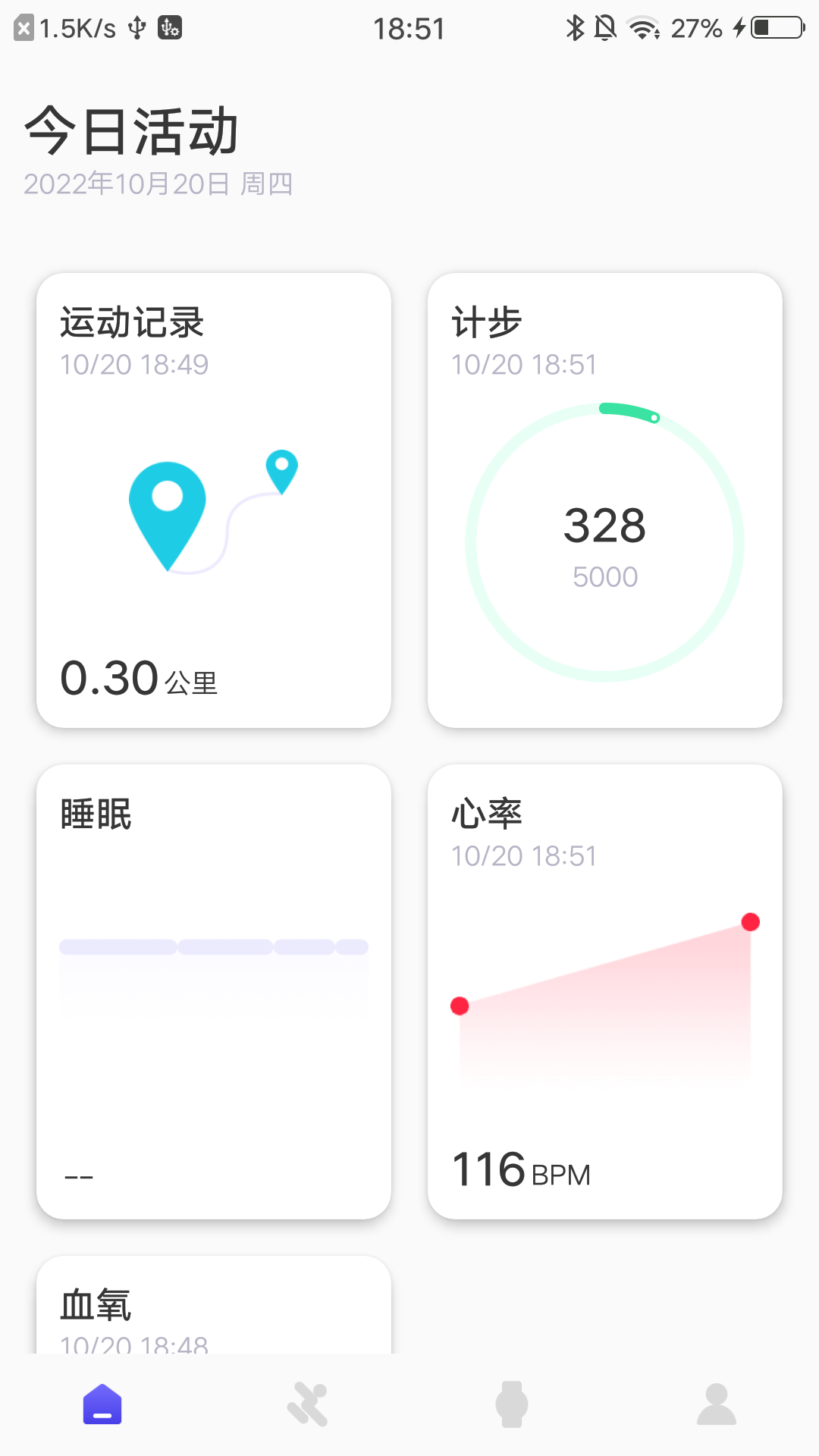
Task: Open the profile person icon
Action: pyautogui.click(x=717, y=1404)
